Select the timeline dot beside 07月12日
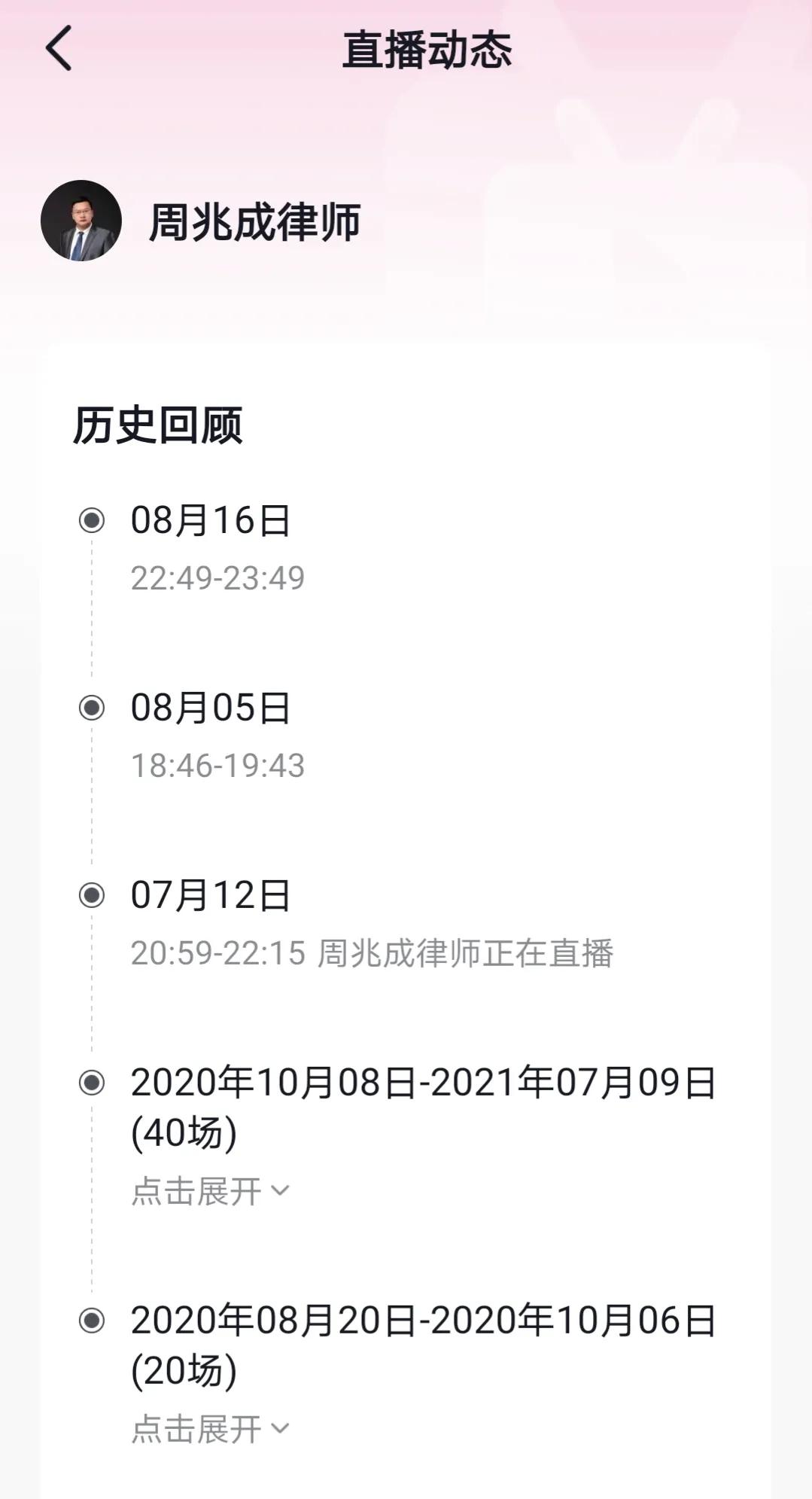812x1499 pixels. pos(92,896)
